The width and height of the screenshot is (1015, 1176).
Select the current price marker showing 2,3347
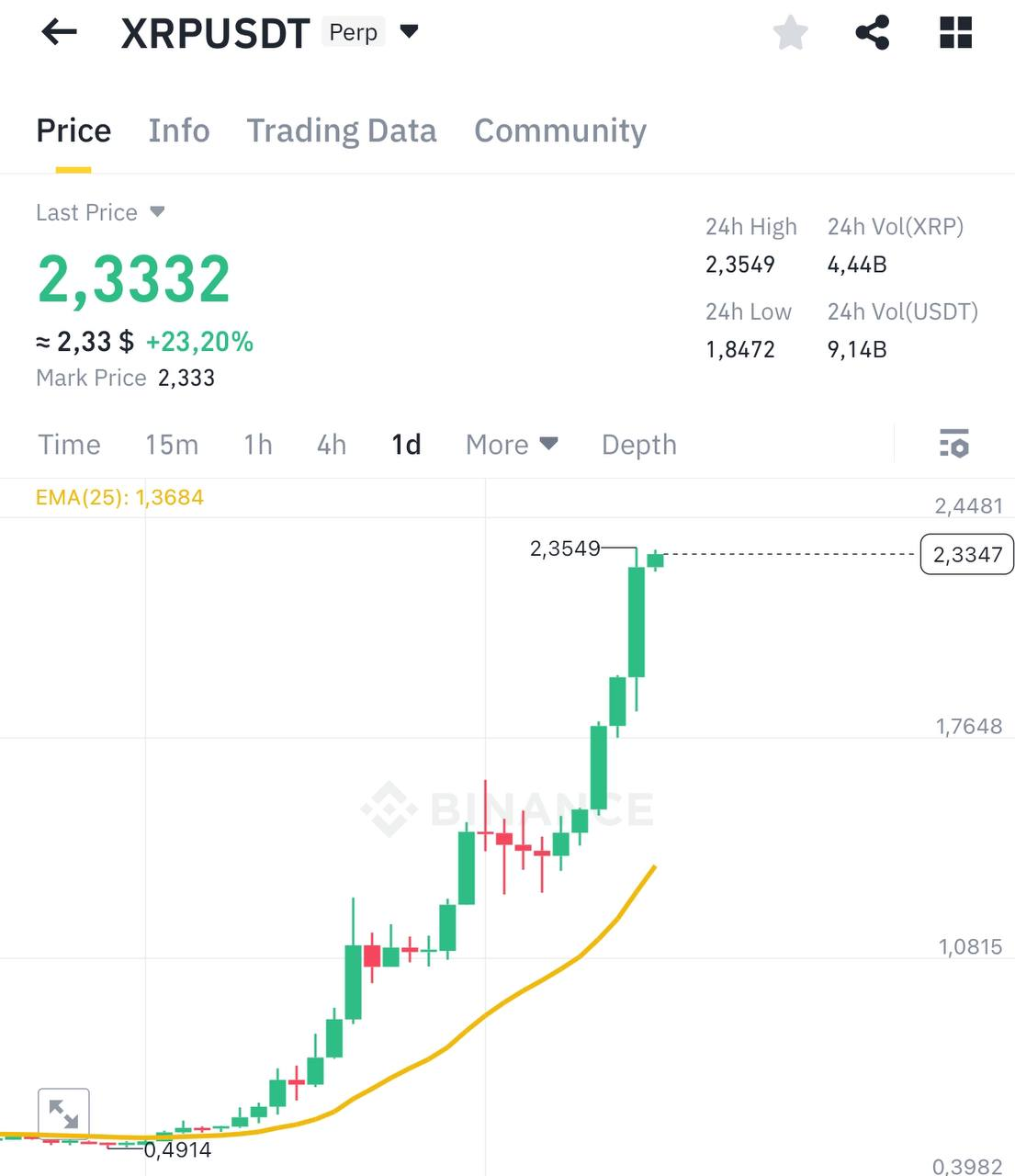point(965,554)
